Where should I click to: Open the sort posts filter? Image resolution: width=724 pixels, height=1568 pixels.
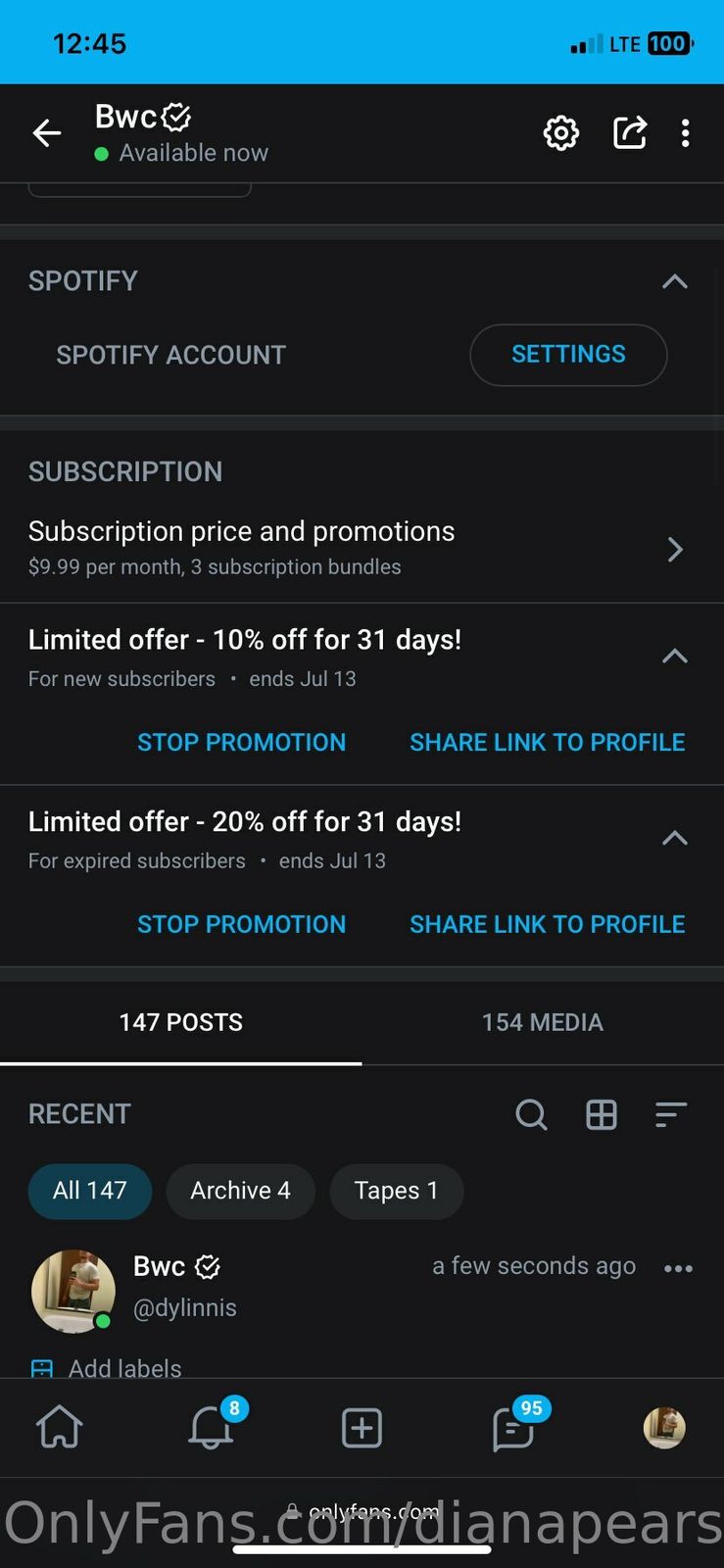(x=670, y=1114)
